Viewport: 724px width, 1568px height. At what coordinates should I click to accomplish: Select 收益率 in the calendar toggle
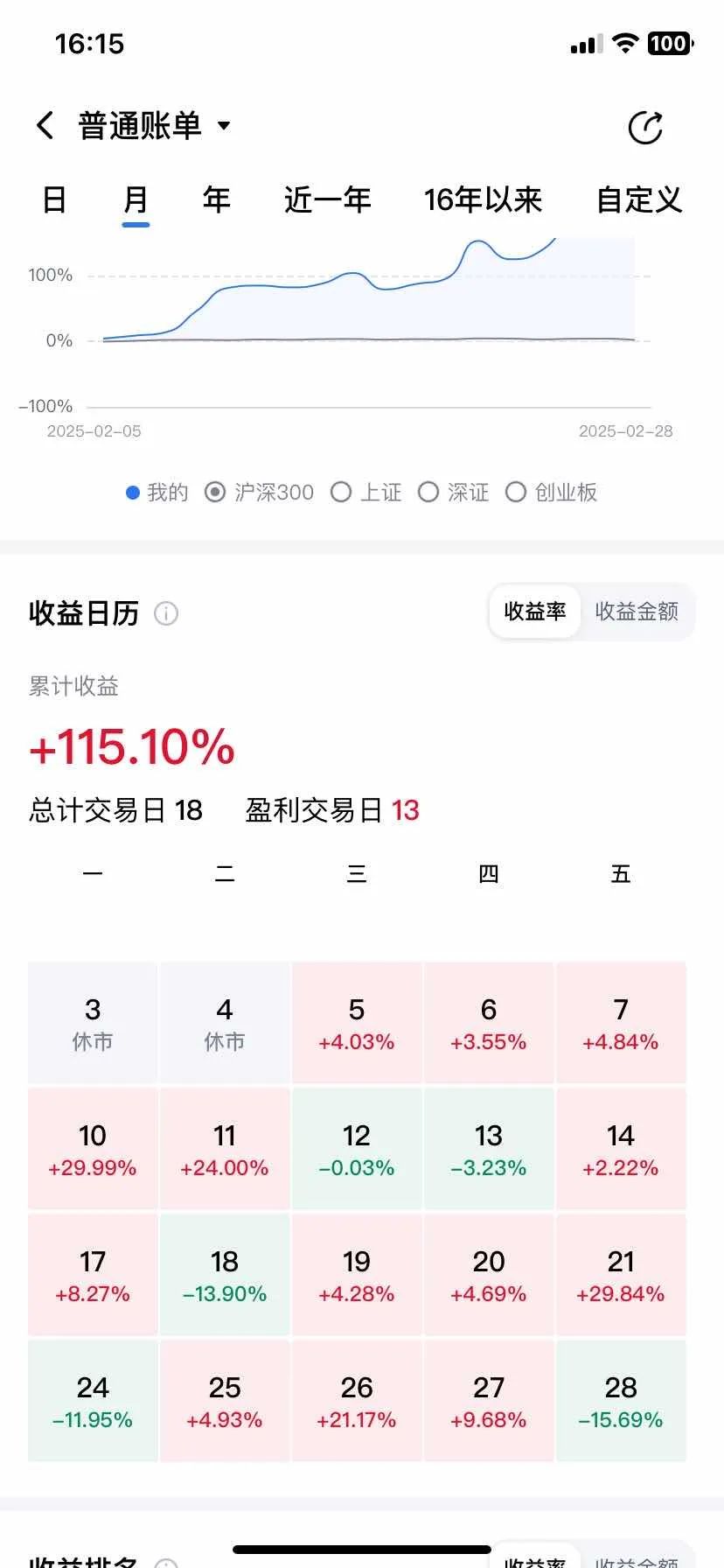534,611
